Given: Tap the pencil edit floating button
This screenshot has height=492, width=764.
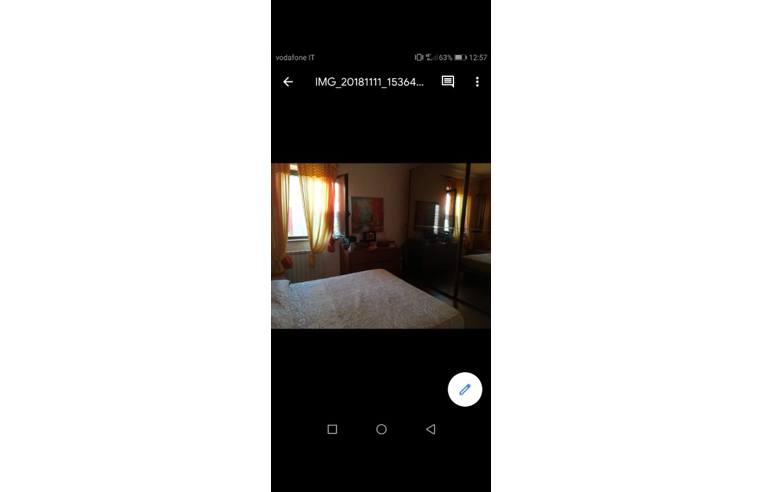Looking at the screenshot, I should pos(464,389).
